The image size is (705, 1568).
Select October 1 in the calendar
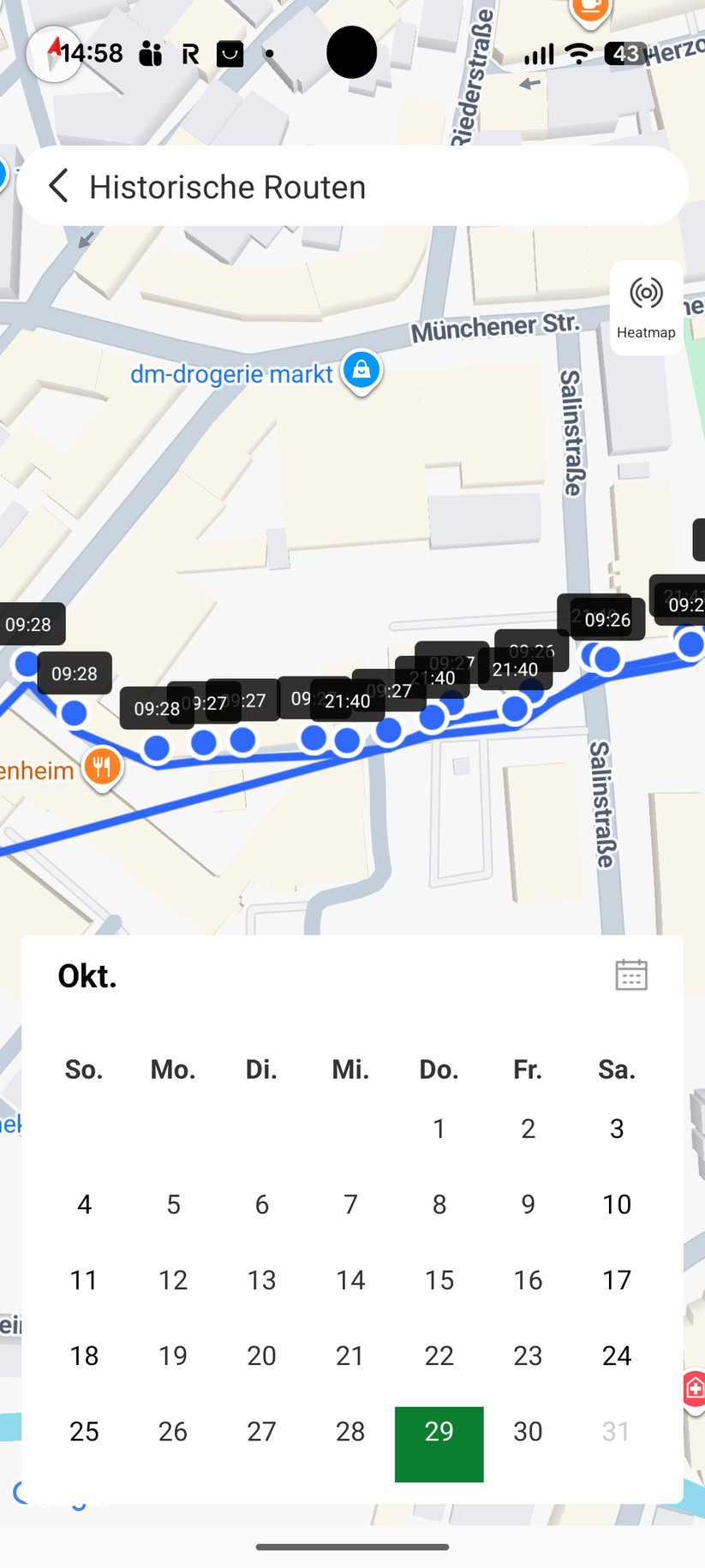pos(439,1128)
